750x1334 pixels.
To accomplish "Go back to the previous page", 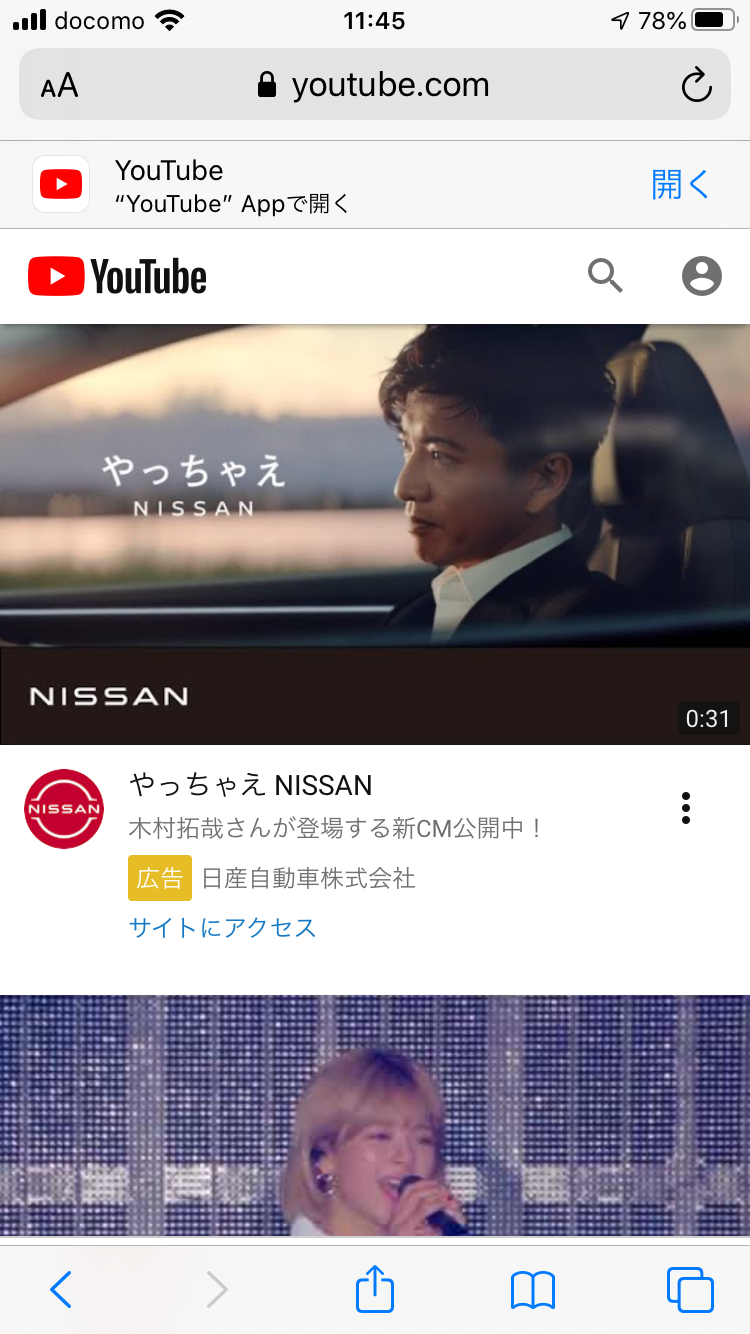I will coord(61,1290).
